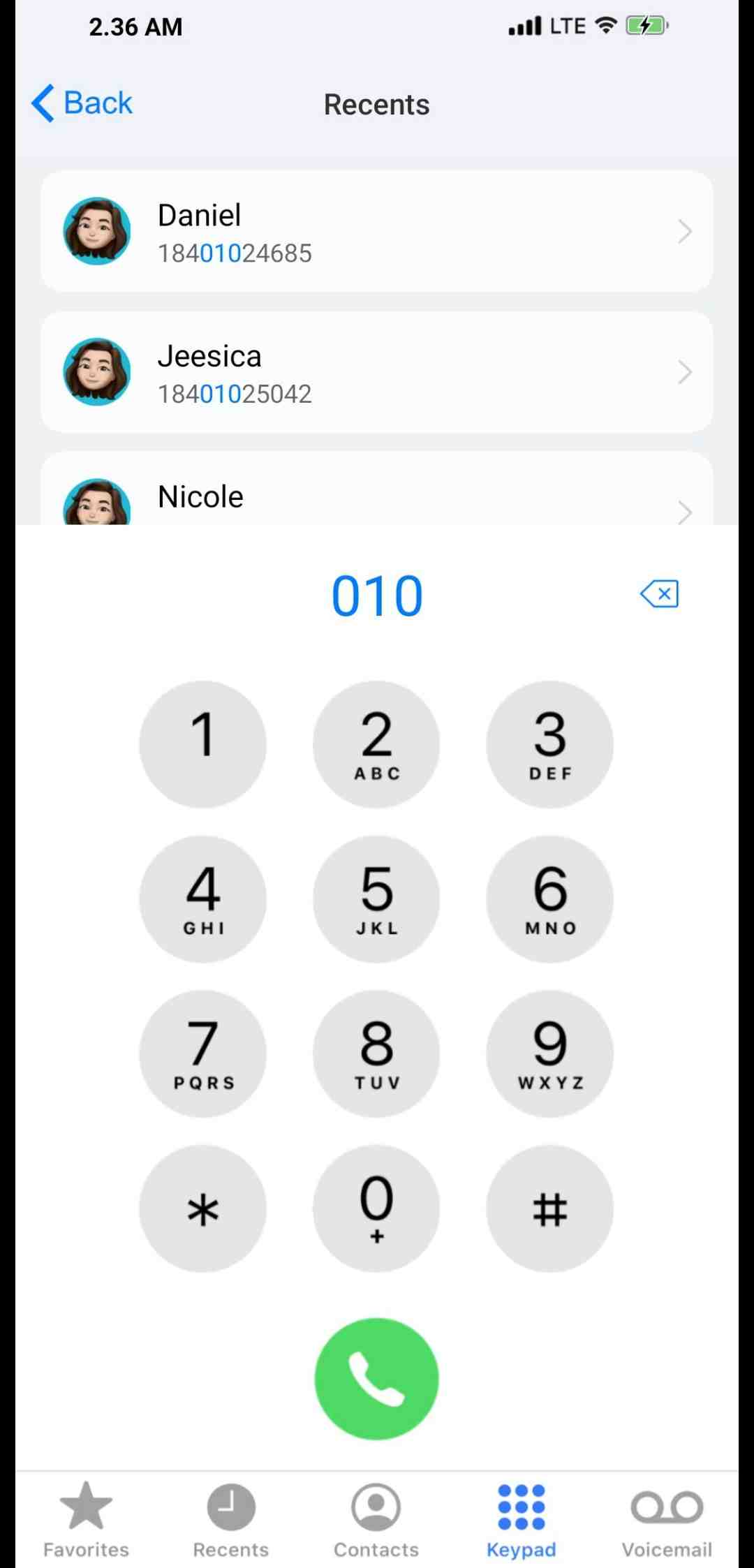Switch to the Contacts tab

click(x=376, y=1520)
